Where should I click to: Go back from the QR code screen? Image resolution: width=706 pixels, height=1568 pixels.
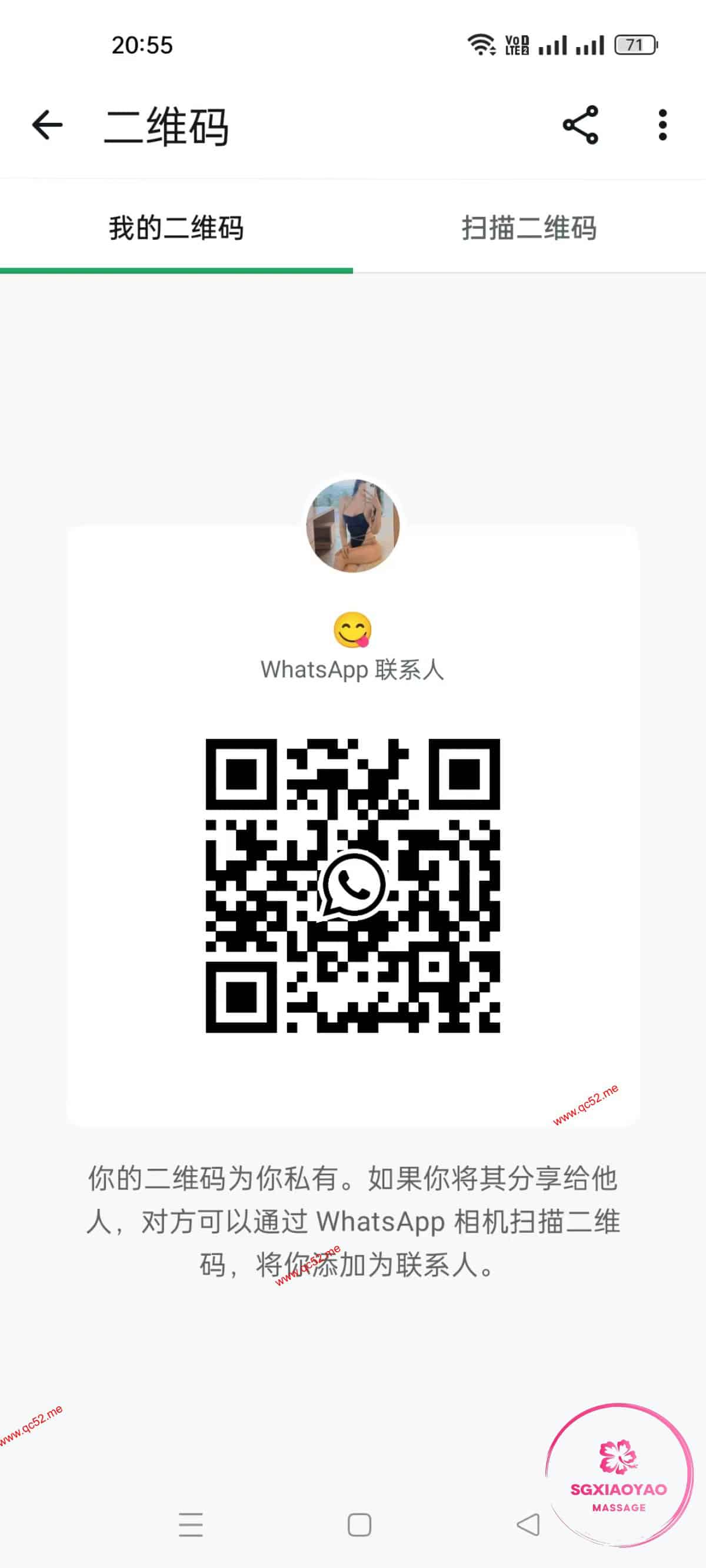(48, 125)
